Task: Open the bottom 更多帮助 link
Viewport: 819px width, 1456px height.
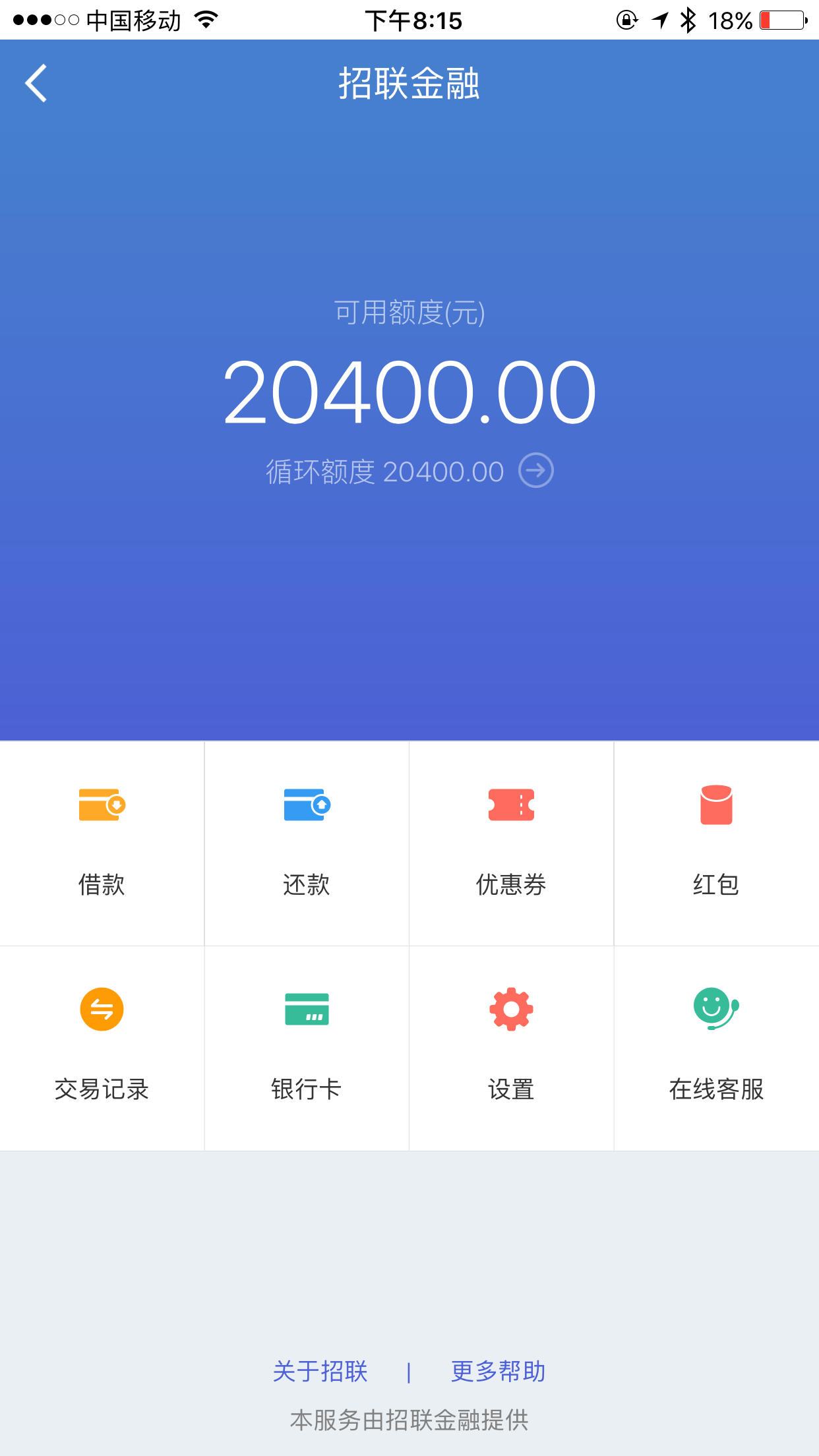Action: tap(498, 1372)
